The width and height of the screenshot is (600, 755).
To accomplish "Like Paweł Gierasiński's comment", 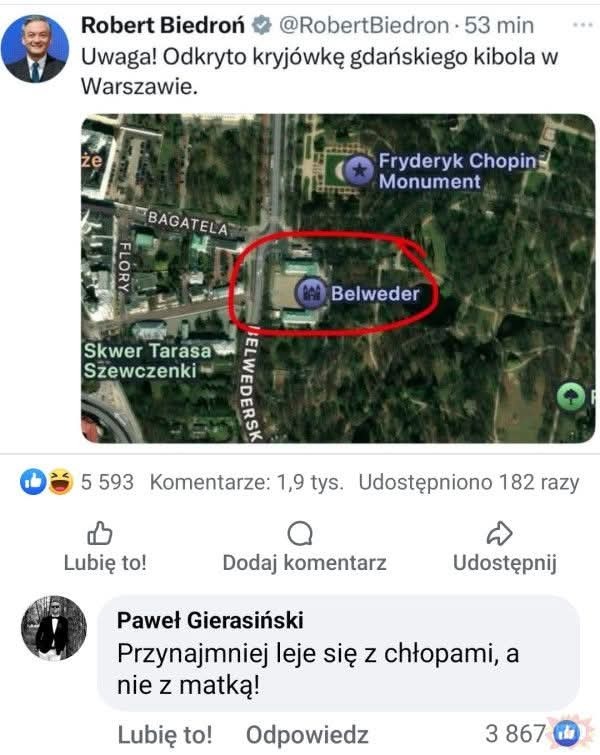I will tap(165, 735).
